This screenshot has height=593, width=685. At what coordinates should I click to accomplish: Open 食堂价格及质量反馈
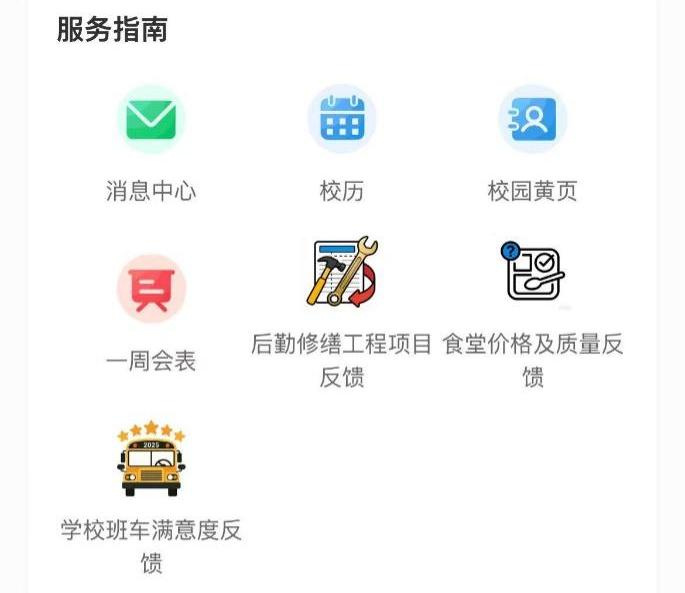(x=533, y=273)
